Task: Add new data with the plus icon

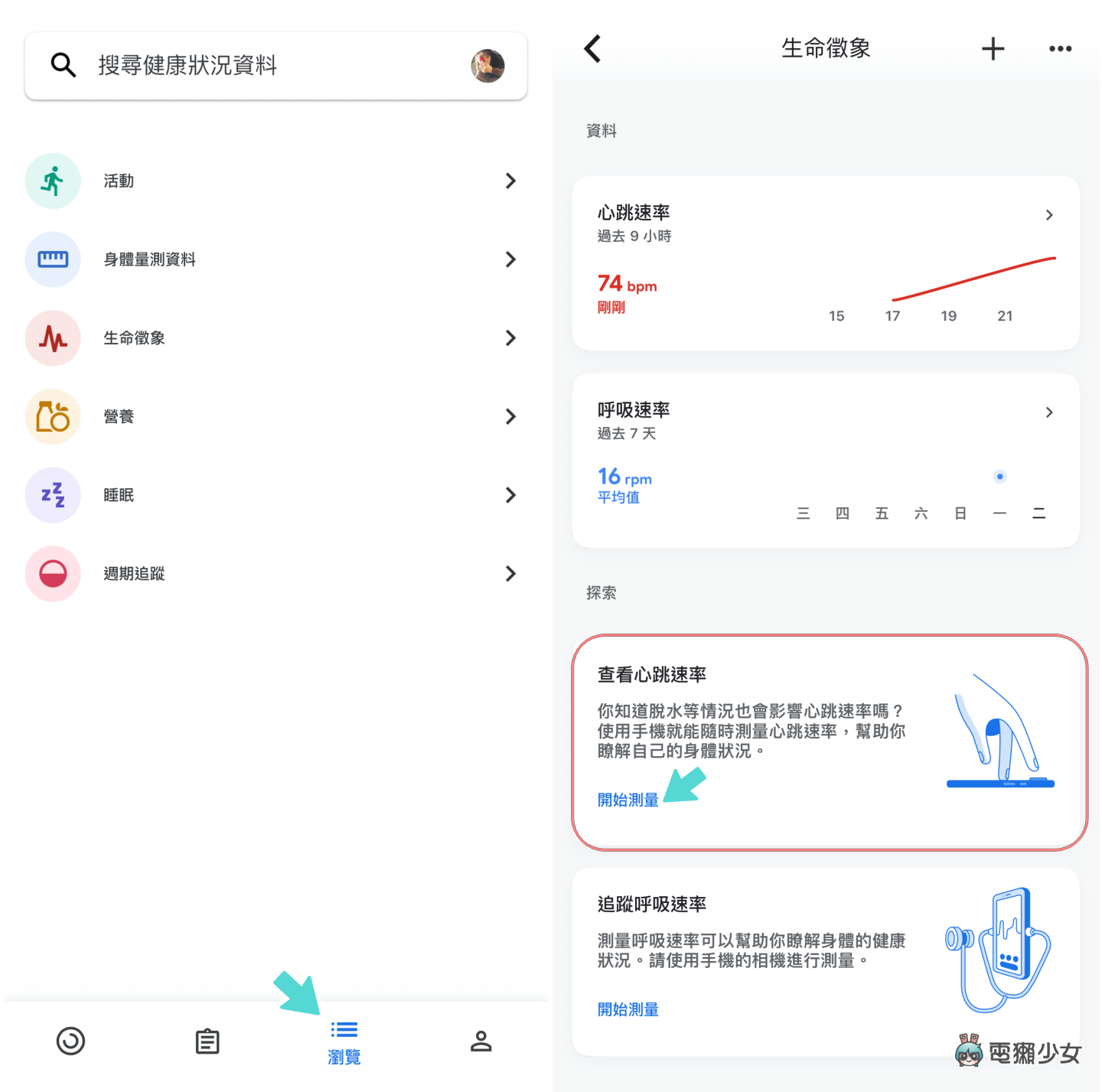Action: tap(993, 49)
